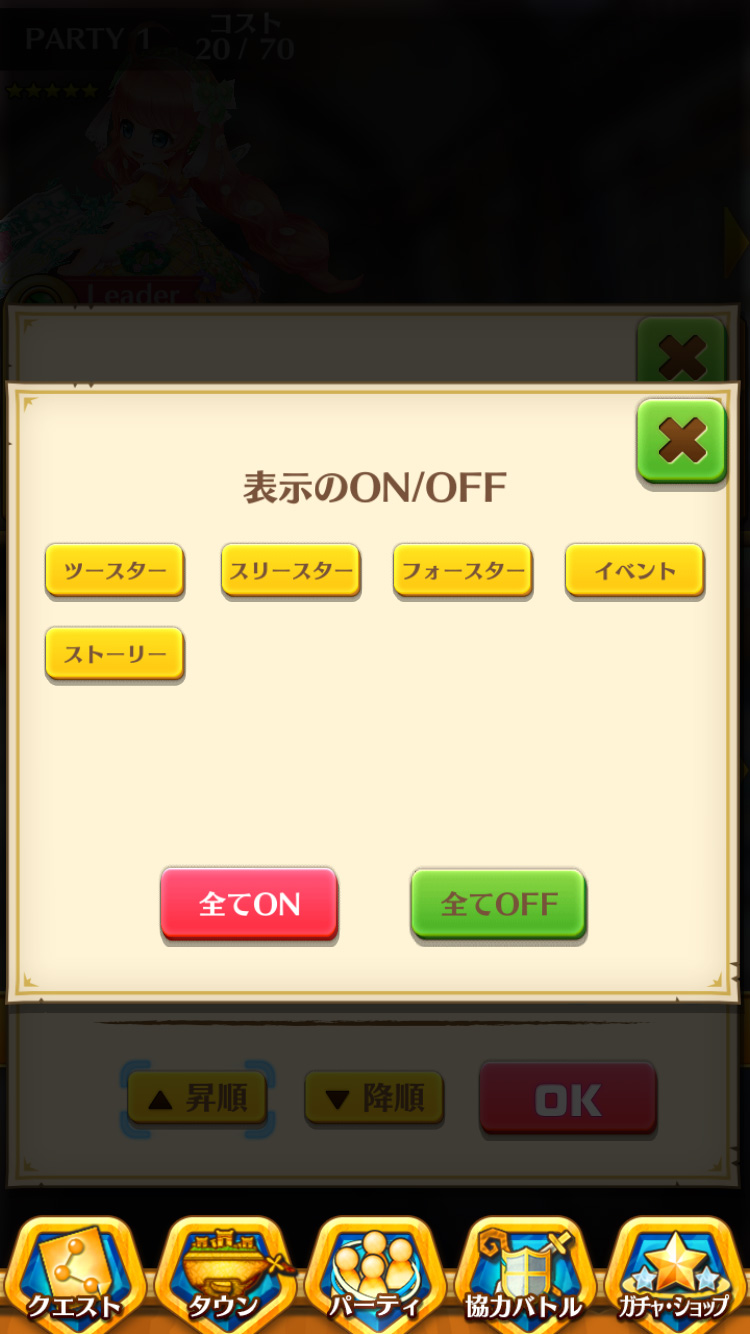Tap the 全てOFF button

point(498,904)
